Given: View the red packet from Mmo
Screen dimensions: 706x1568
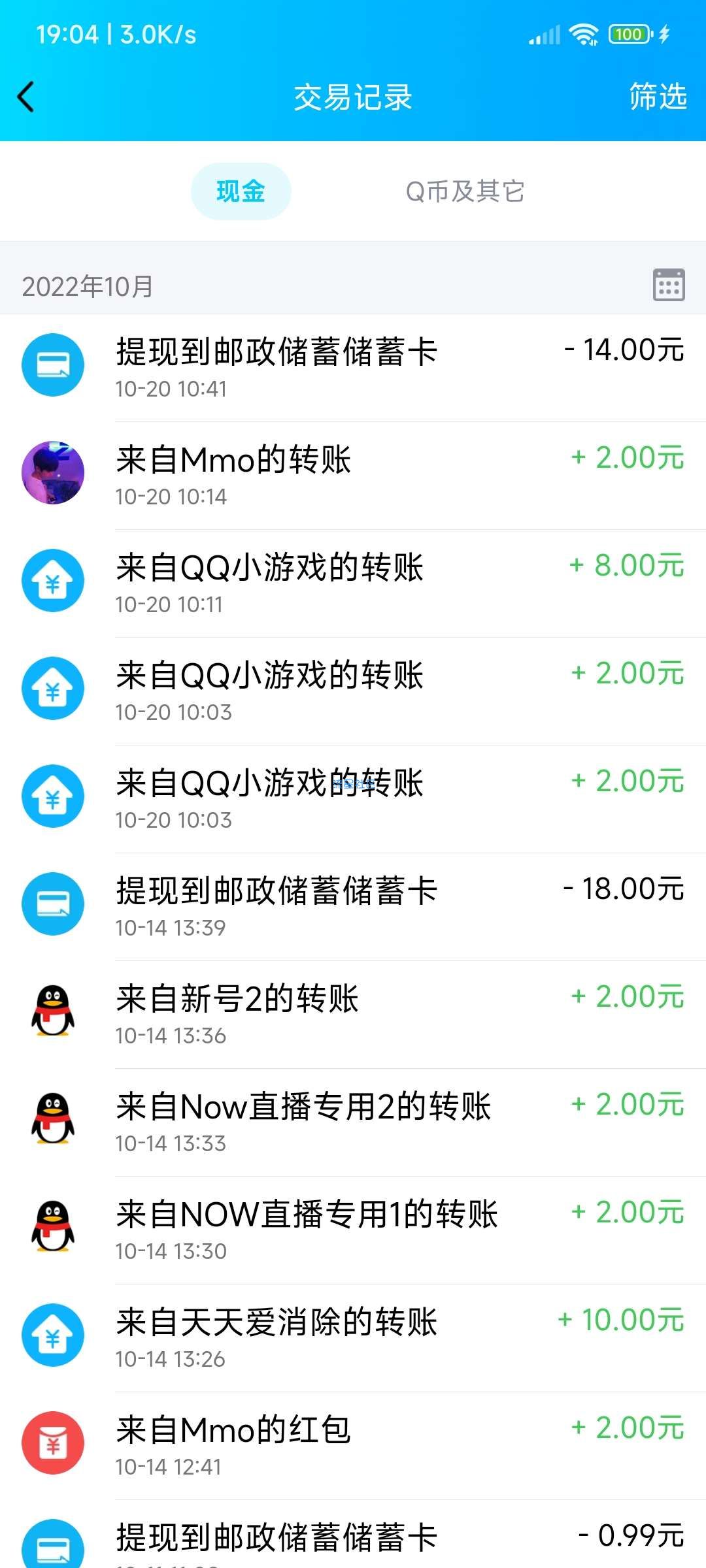Looking at the screenshot, I should (x=353, y=1446).
